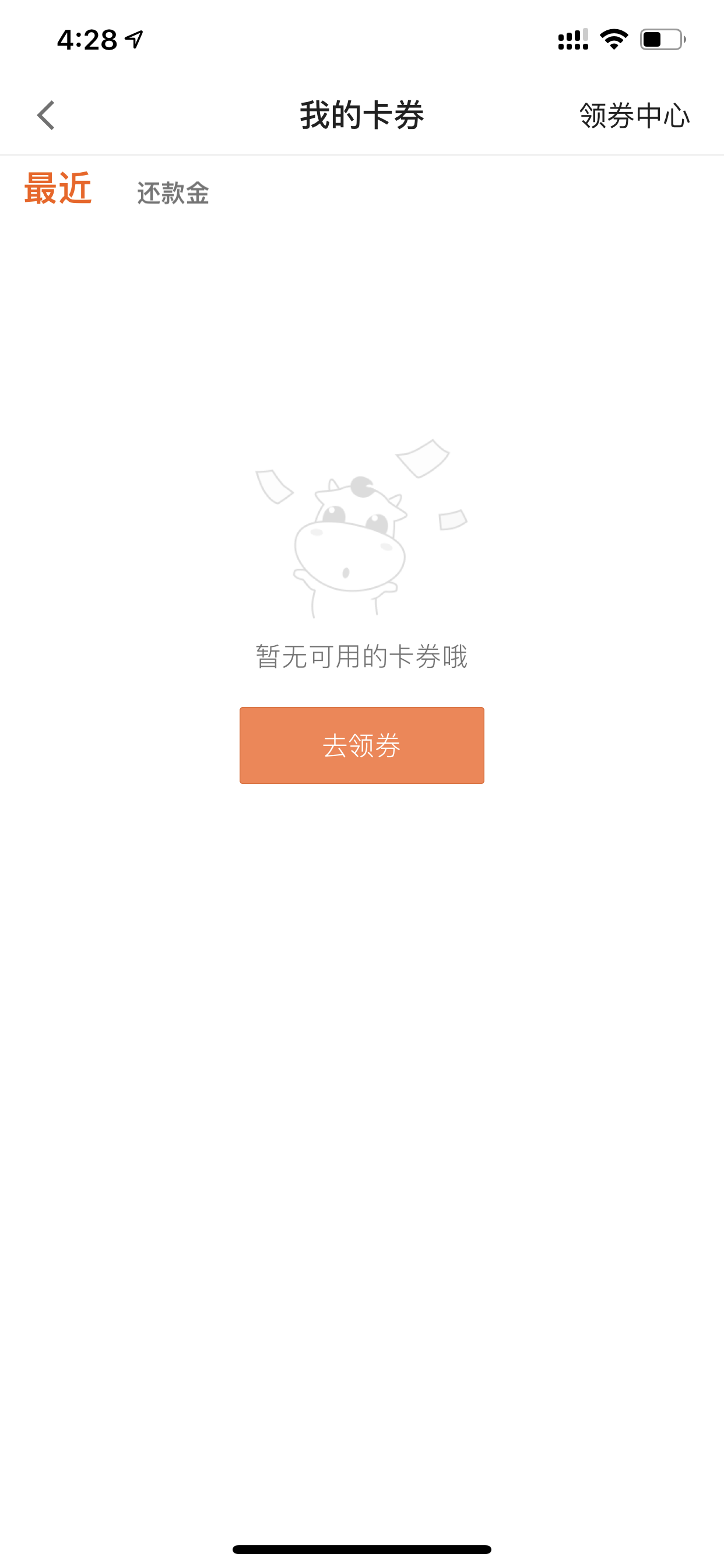Tap the 去领券 button
Viewport: 724px width, 1568px height.
click(362, 745)
